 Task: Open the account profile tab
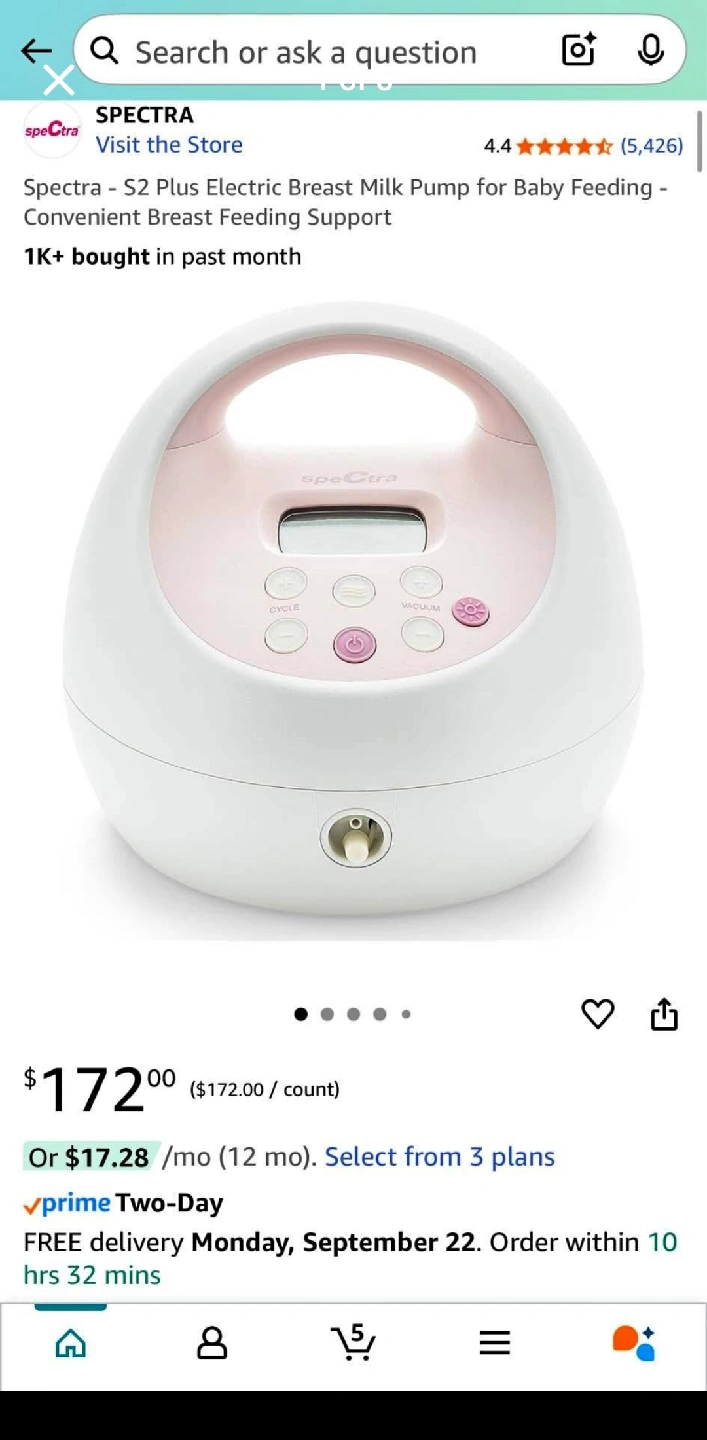pyautogui.click(x=212, y=1343)
